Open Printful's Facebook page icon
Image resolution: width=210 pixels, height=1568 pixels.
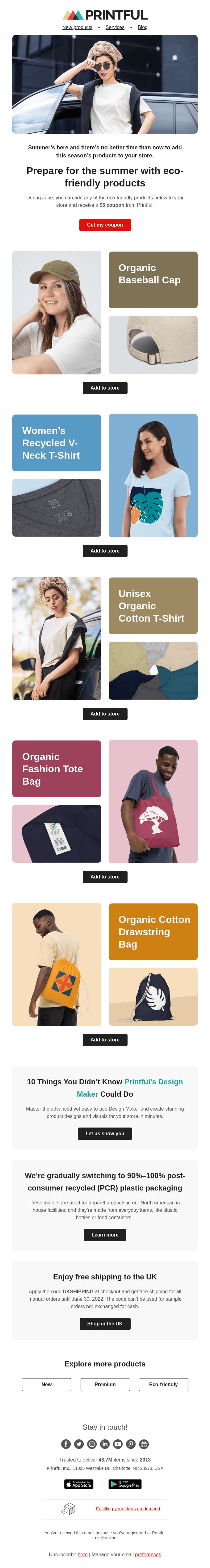pos(66,1444)
